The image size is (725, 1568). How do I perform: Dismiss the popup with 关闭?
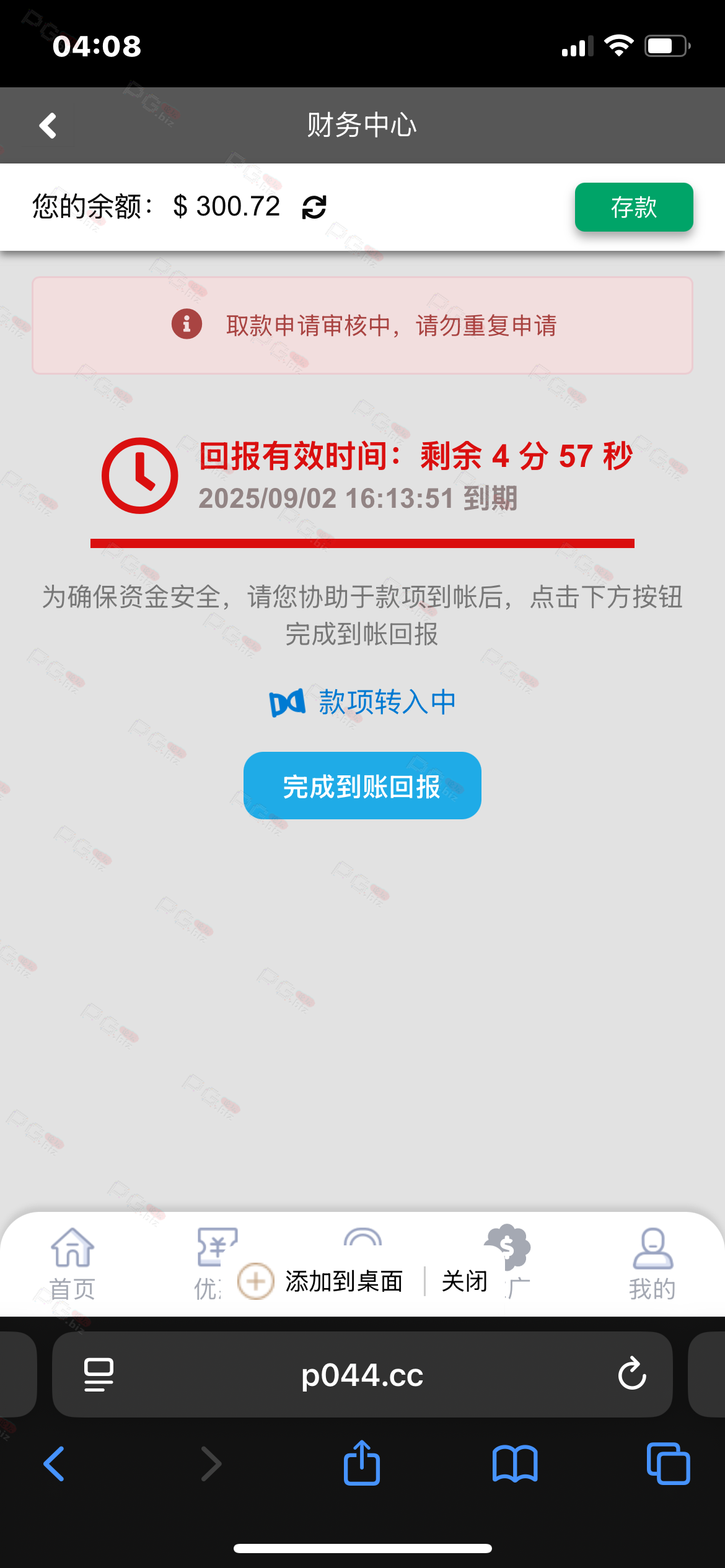[464, 1281]
